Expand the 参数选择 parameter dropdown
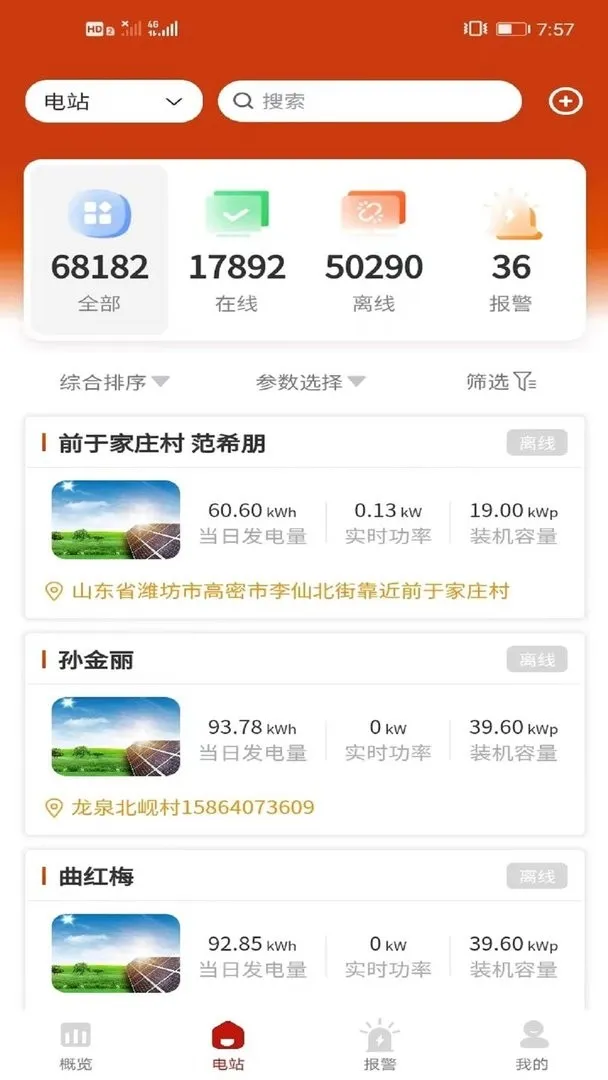The image size is (608, 1080). click(310, 382)
